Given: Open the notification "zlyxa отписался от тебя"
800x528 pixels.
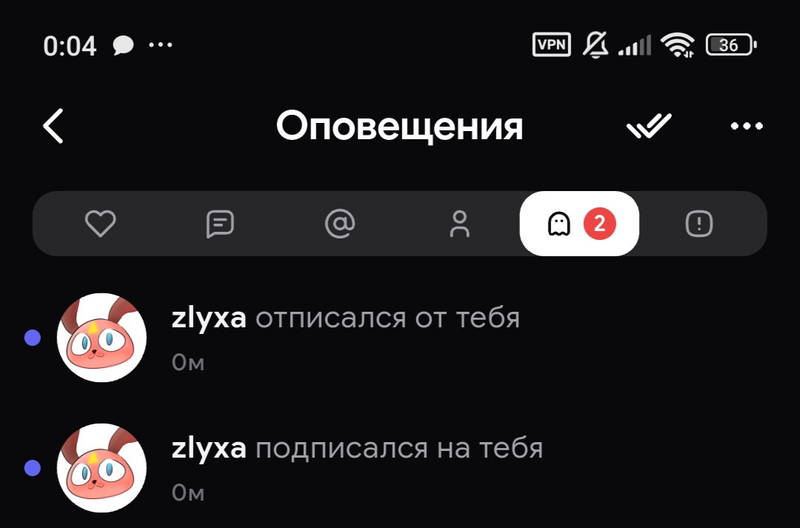Looking at the screenshot, I should 400,337.
